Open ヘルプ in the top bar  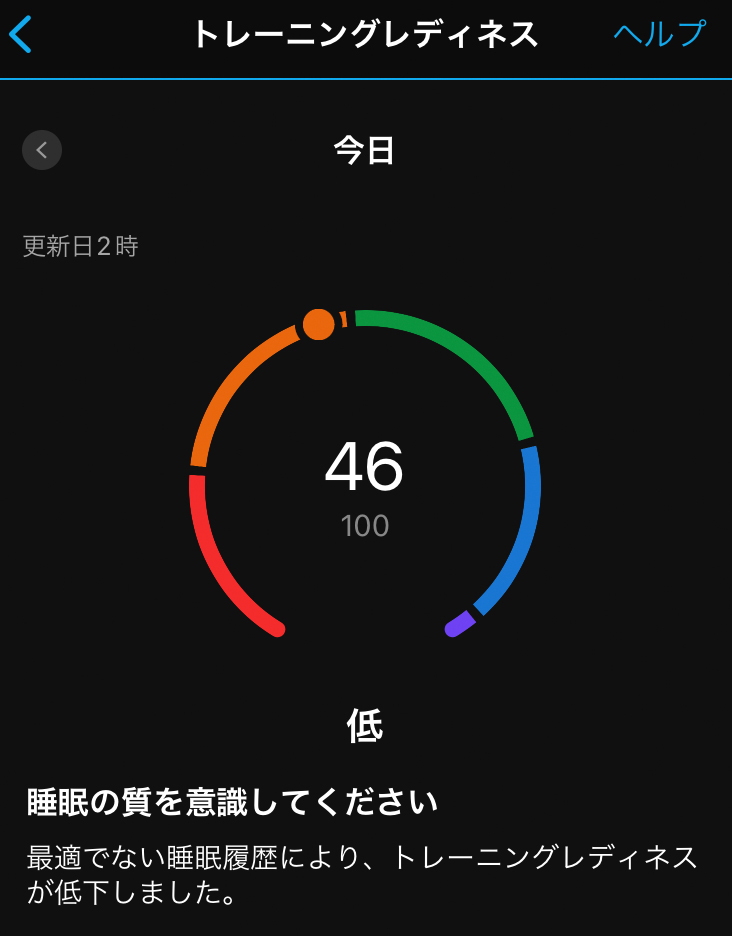(x=660, y=34)
